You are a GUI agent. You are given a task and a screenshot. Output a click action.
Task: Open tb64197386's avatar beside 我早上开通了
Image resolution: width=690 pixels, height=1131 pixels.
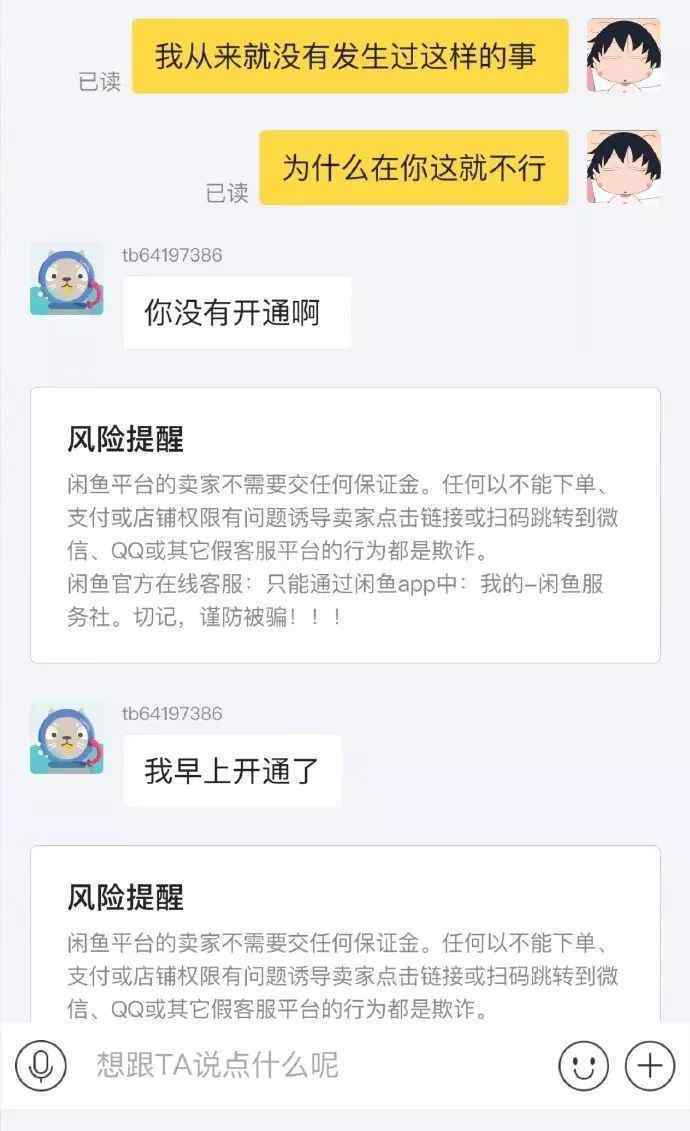66,739
